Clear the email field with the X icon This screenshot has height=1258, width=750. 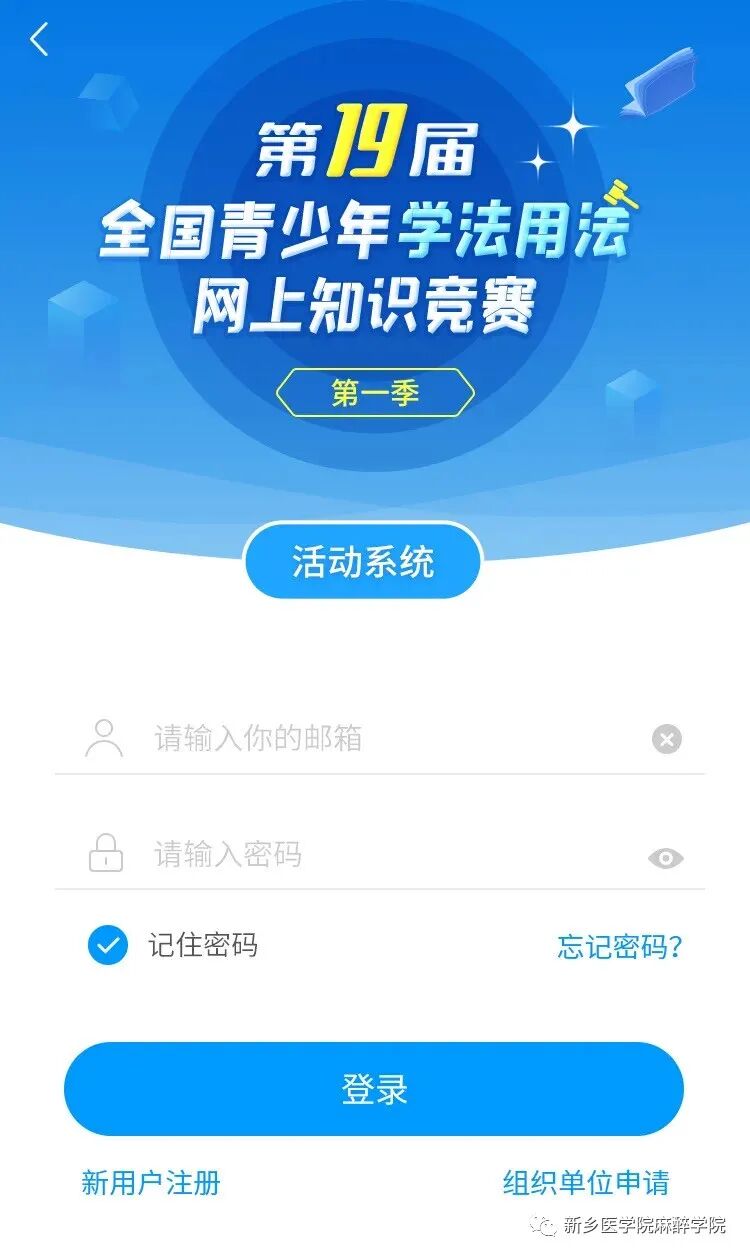666,739
